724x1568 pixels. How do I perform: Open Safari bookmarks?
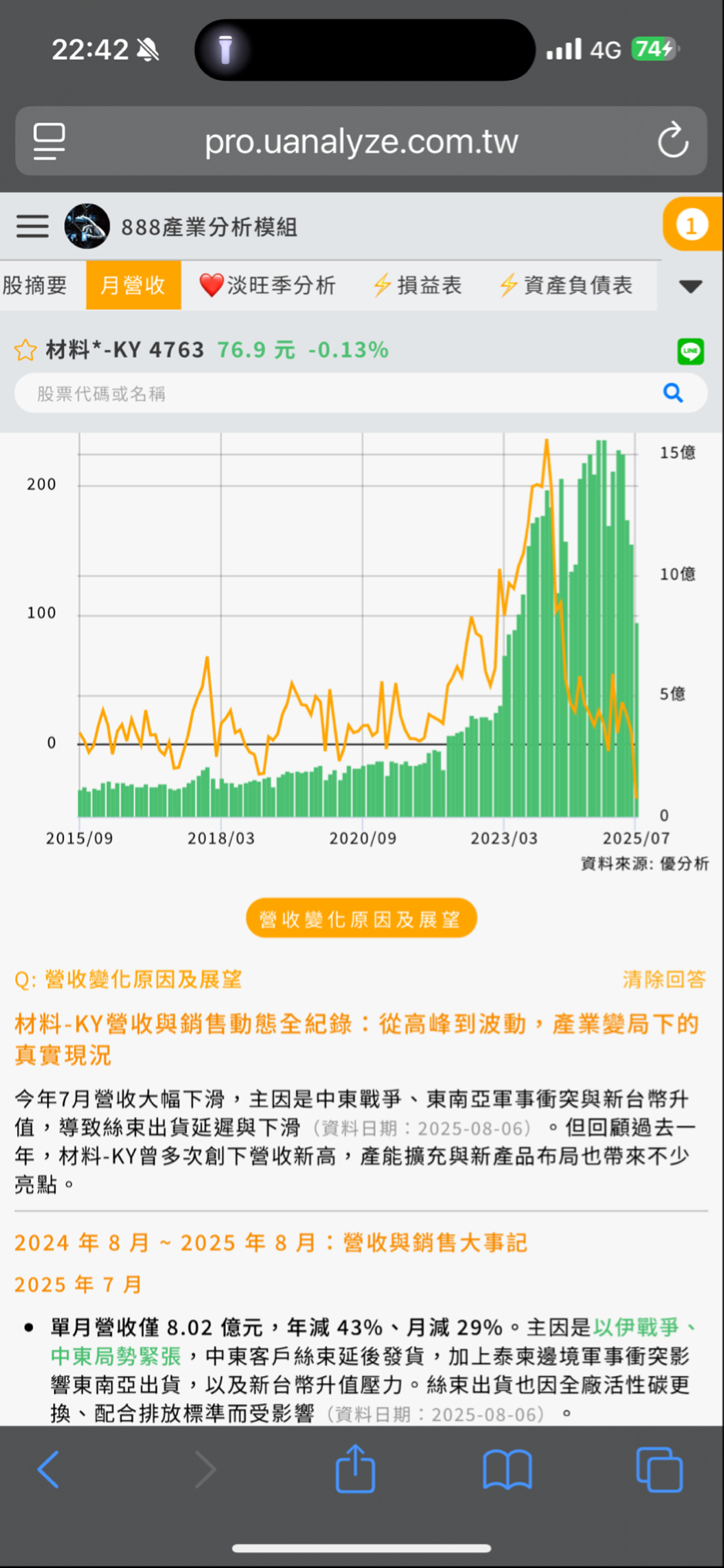point(507,1469)
